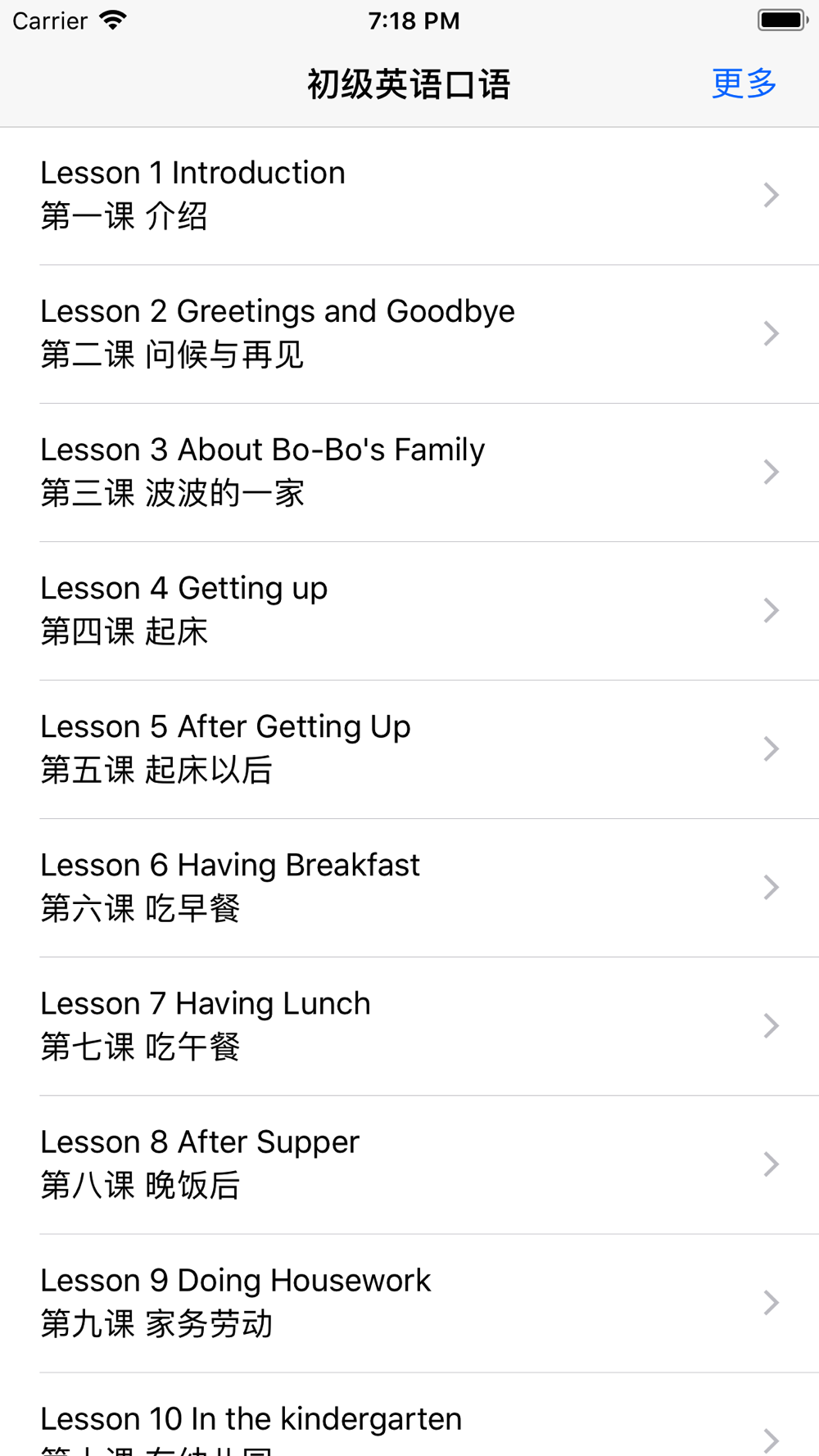The width and height of the screenshot is (819, 1456).
Task: Select Lesson 7 Having Lunch
Action: click(x=409, y=1026)
